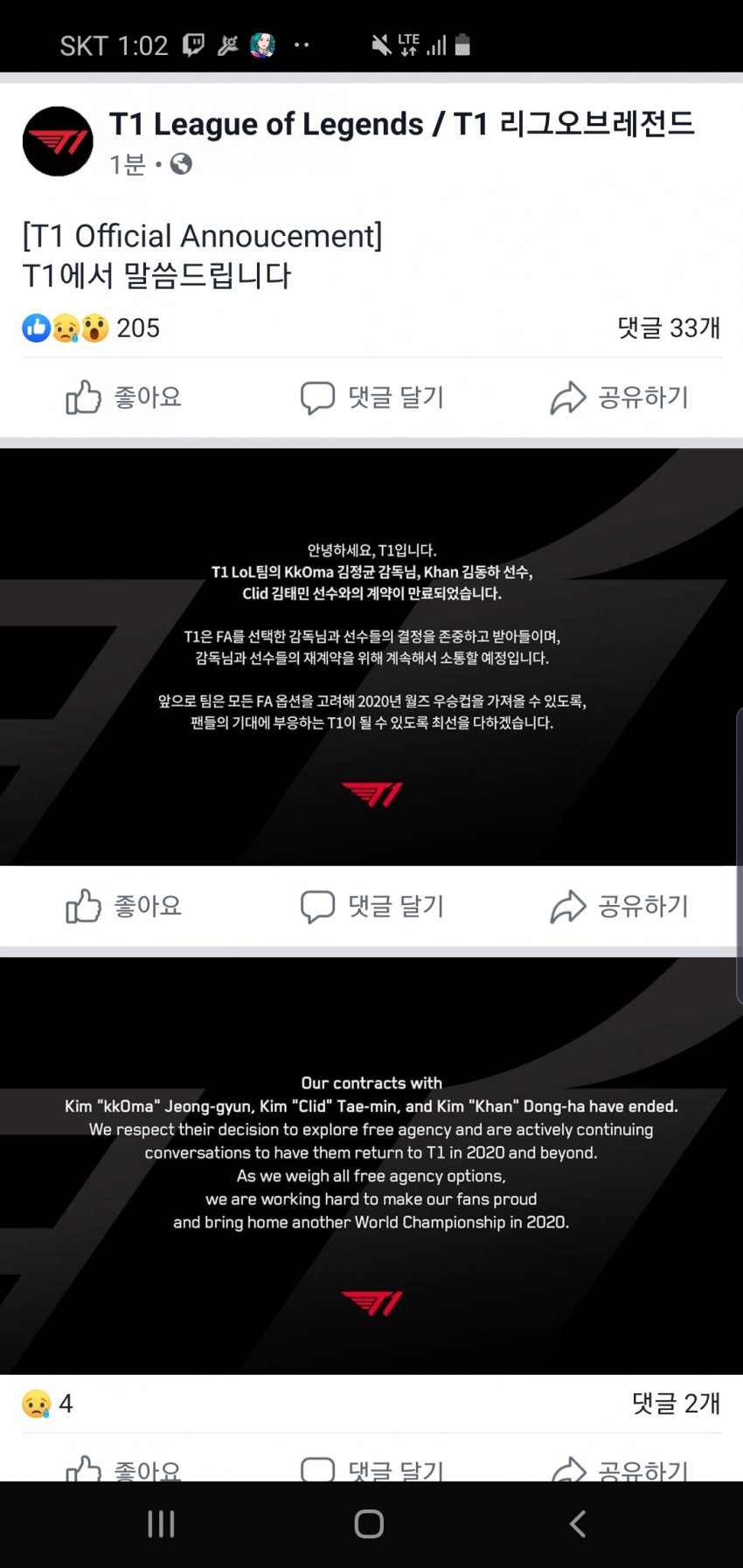Open the 댓글 33개 comments list
This screenshot has height=1568, width=743.
[x=669, y=328]
